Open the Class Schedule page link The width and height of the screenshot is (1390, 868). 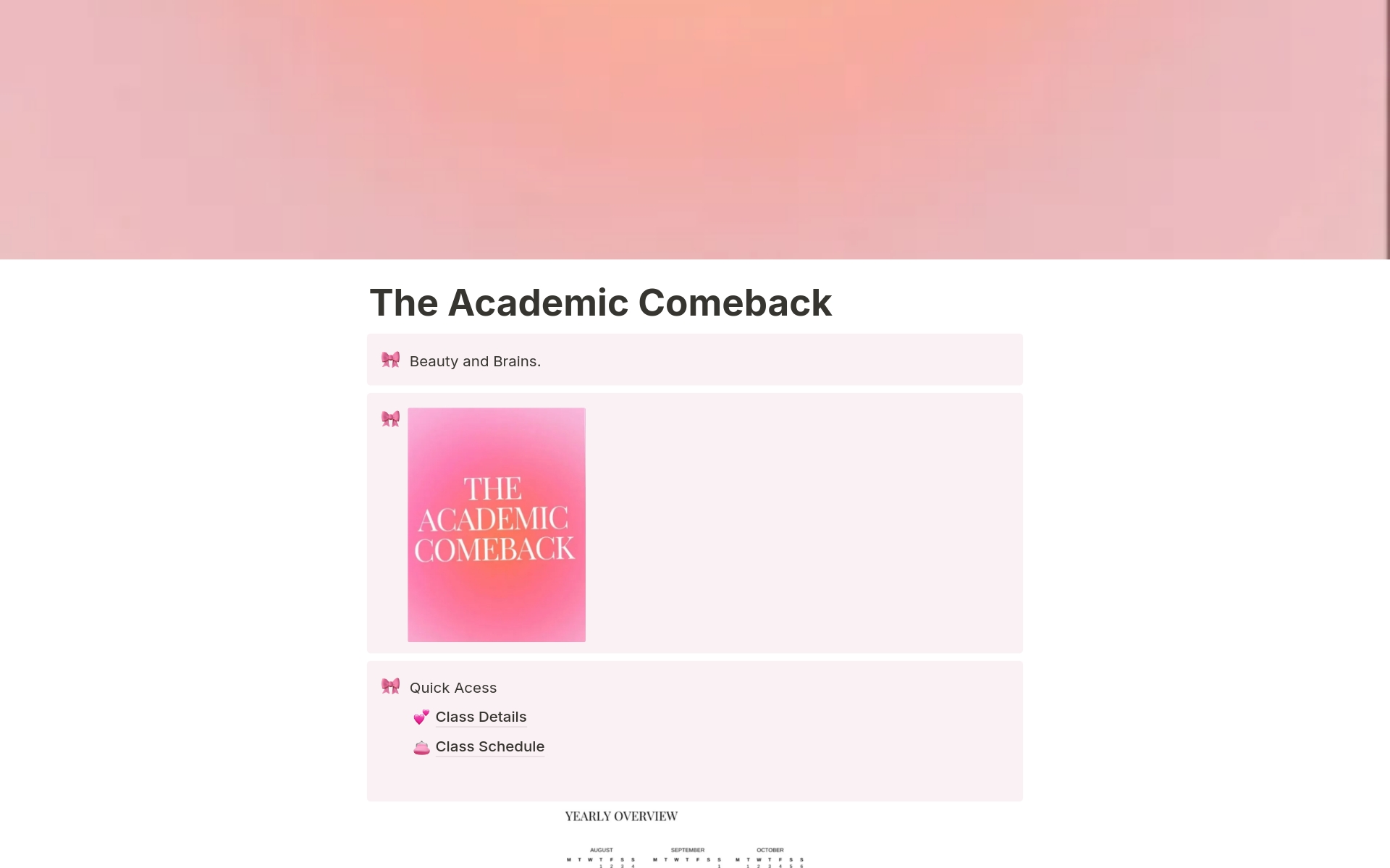[x=489, y=746]
